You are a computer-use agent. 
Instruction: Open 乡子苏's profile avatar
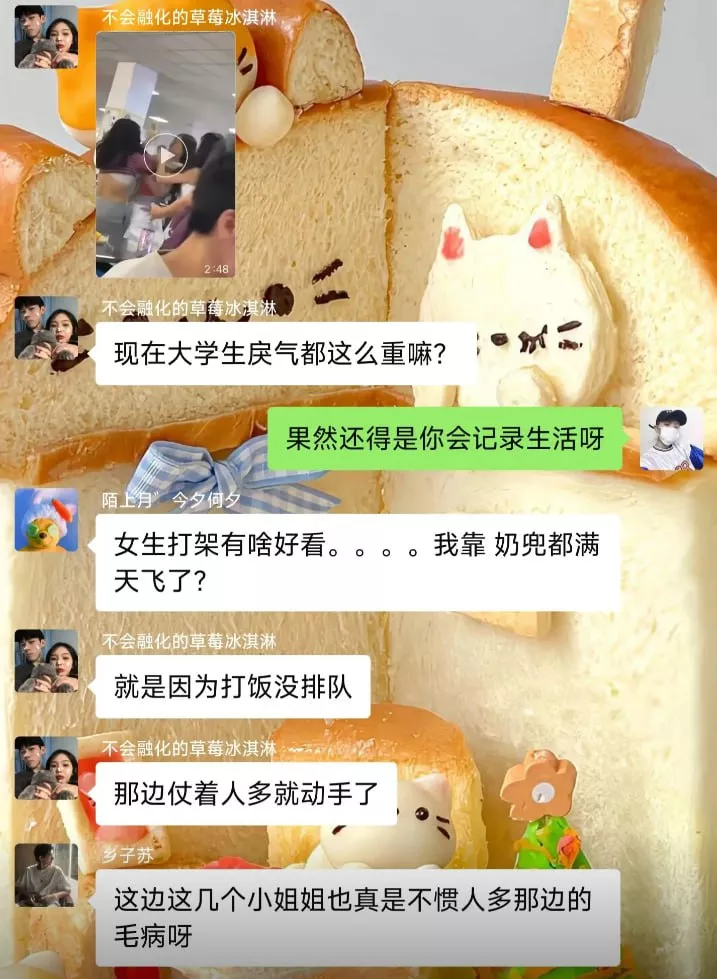click(x=46, y=875)
